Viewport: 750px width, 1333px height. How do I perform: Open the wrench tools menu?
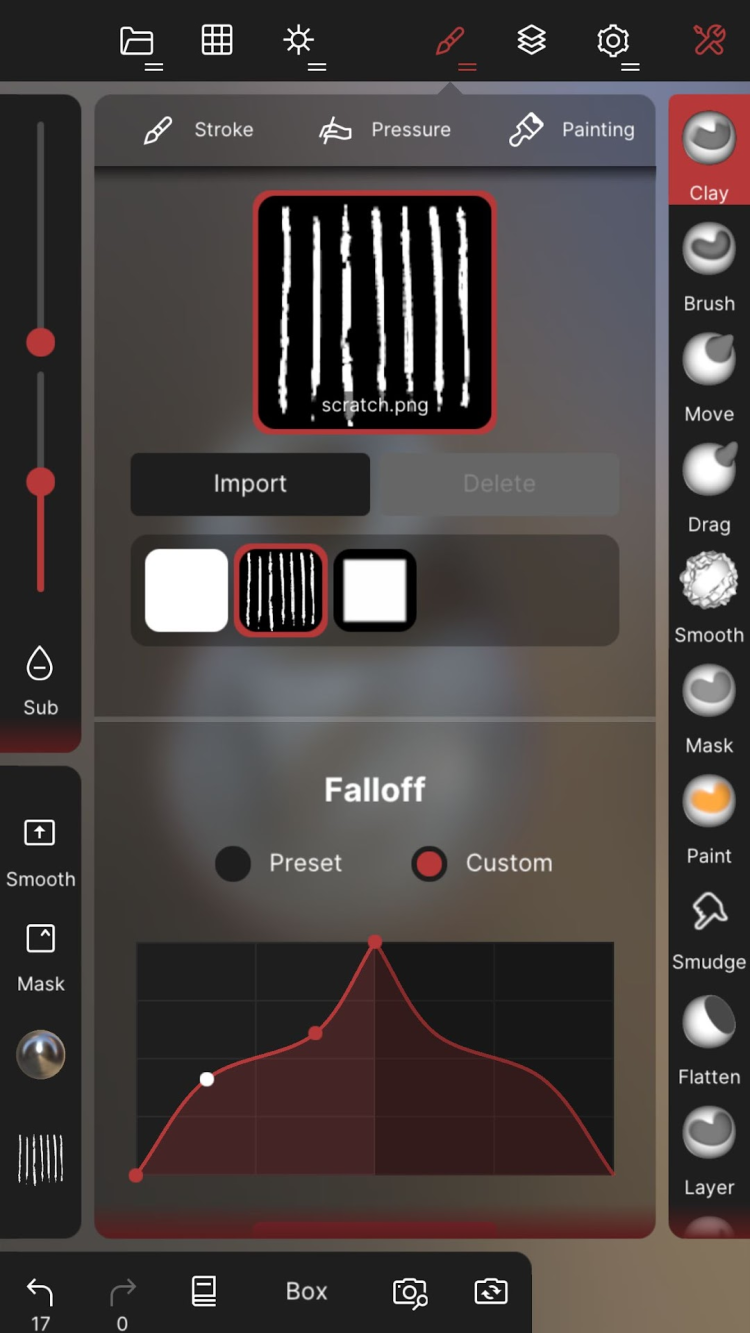[709, 40]
